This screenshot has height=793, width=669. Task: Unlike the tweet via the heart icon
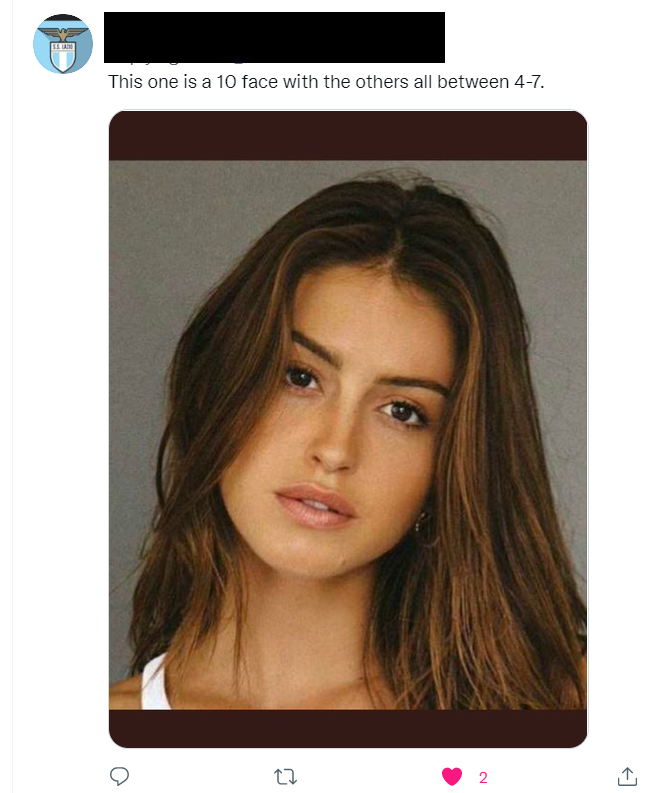pyautogui.click(x=453, y=776)
